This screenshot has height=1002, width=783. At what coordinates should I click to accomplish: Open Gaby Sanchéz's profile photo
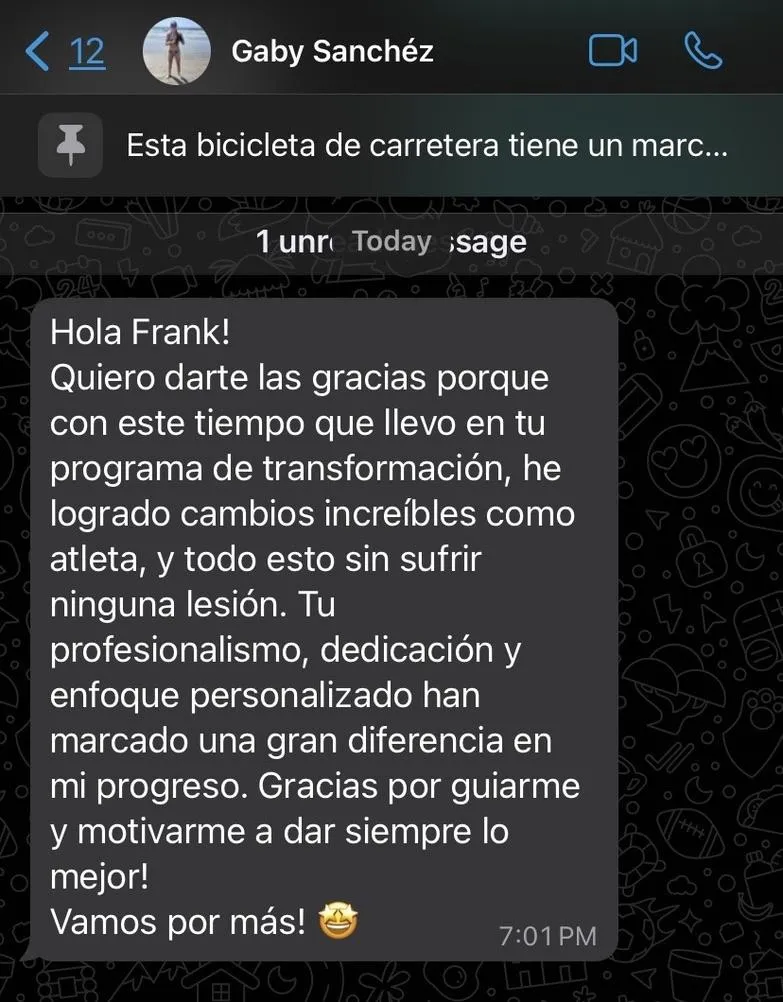click(x=177, y=50)
